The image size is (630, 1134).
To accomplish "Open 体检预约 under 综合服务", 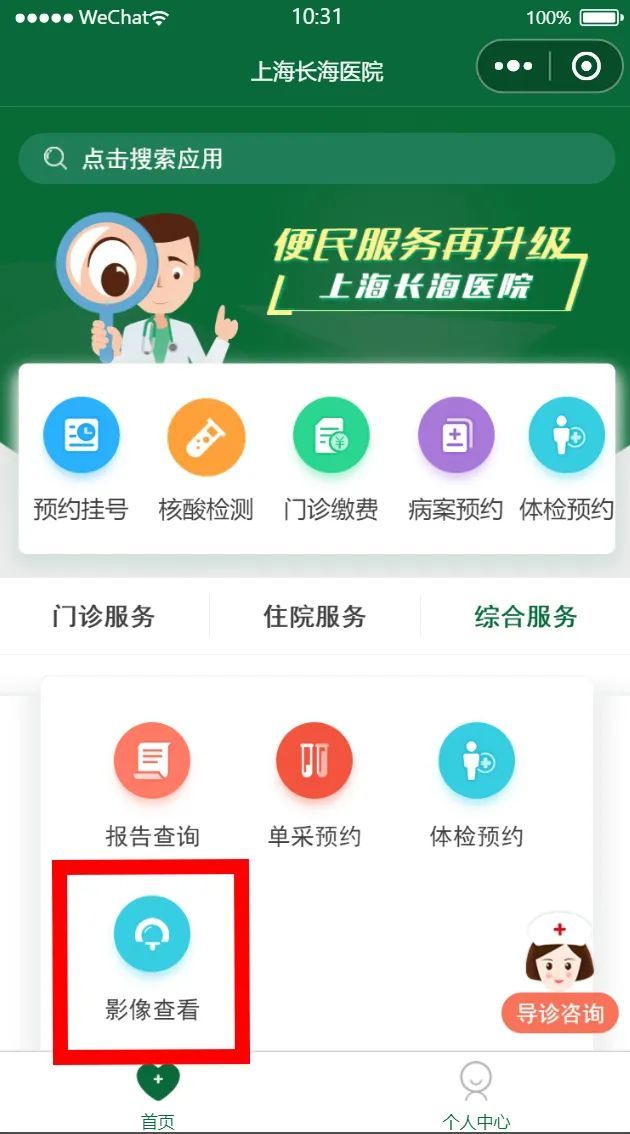I will pos(476,786).
